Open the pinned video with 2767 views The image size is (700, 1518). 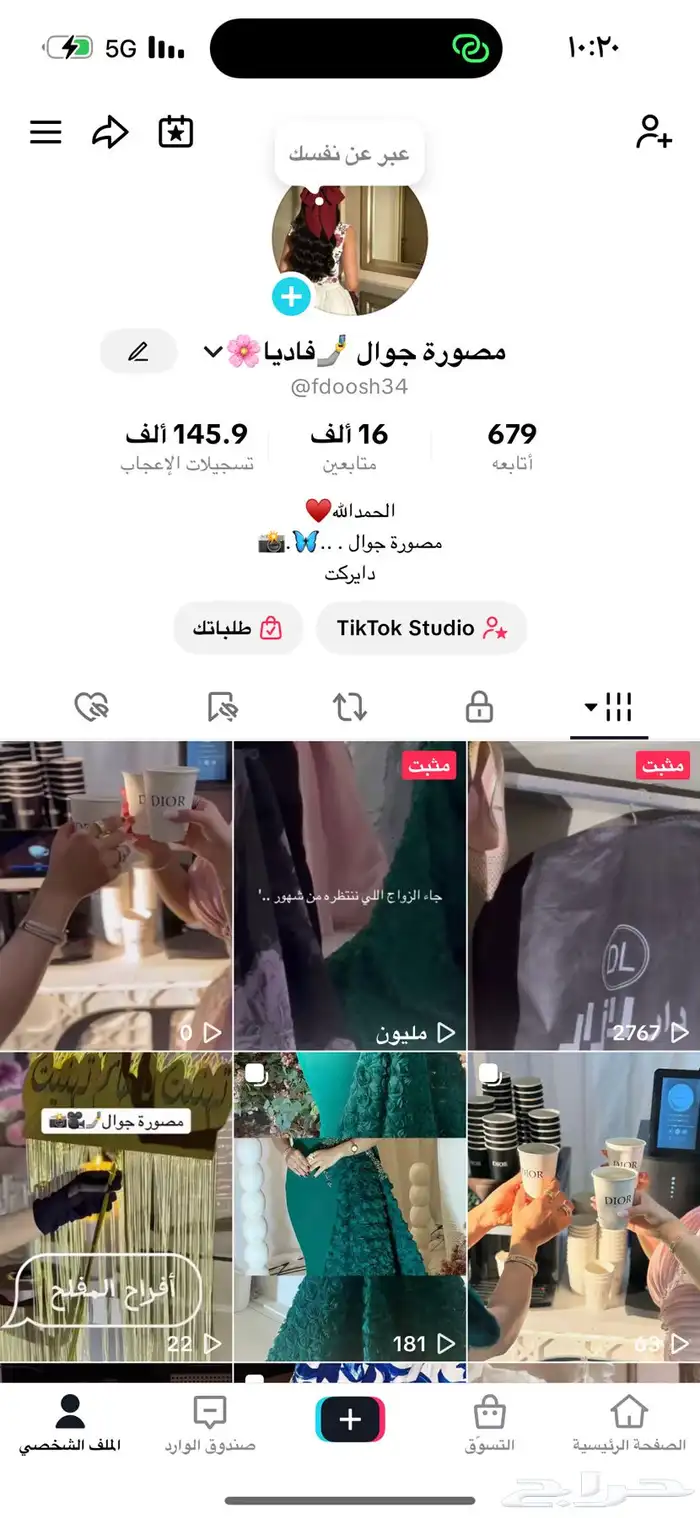[583, 895]
